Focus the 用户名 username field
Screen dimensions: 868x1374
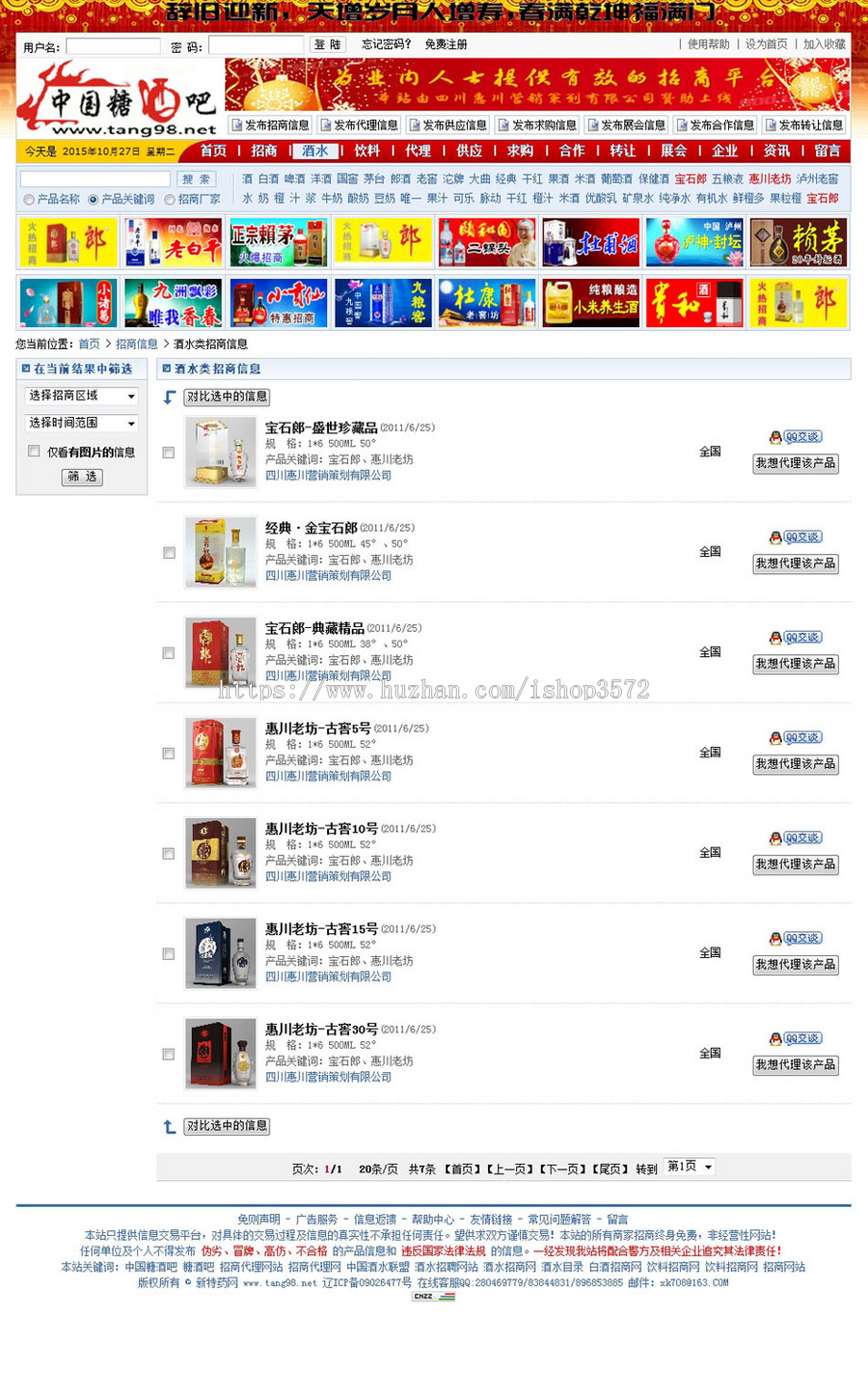pyautogui.click(x=113, y=46)
